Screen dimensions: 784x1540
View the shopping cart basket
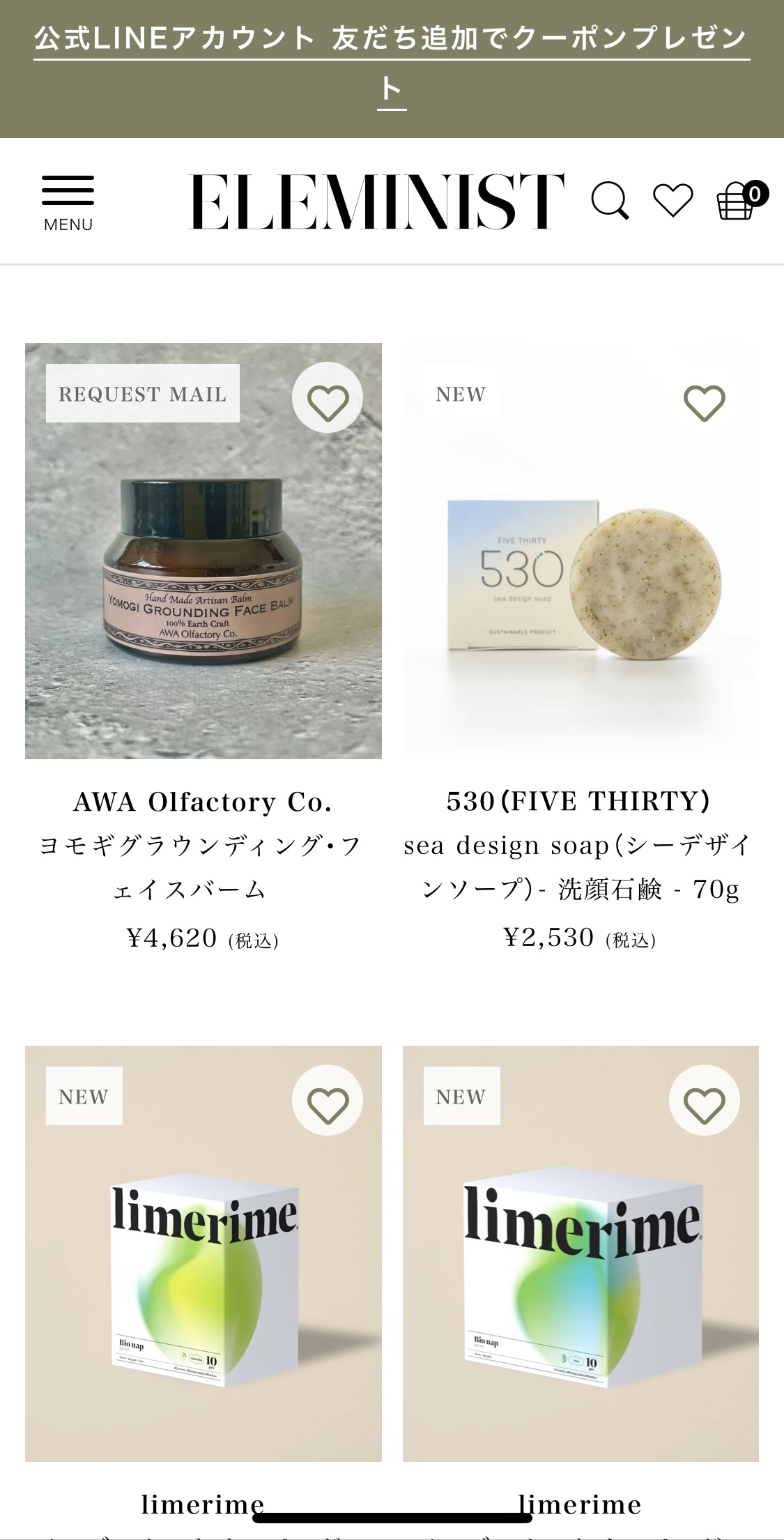coord(737,201)
